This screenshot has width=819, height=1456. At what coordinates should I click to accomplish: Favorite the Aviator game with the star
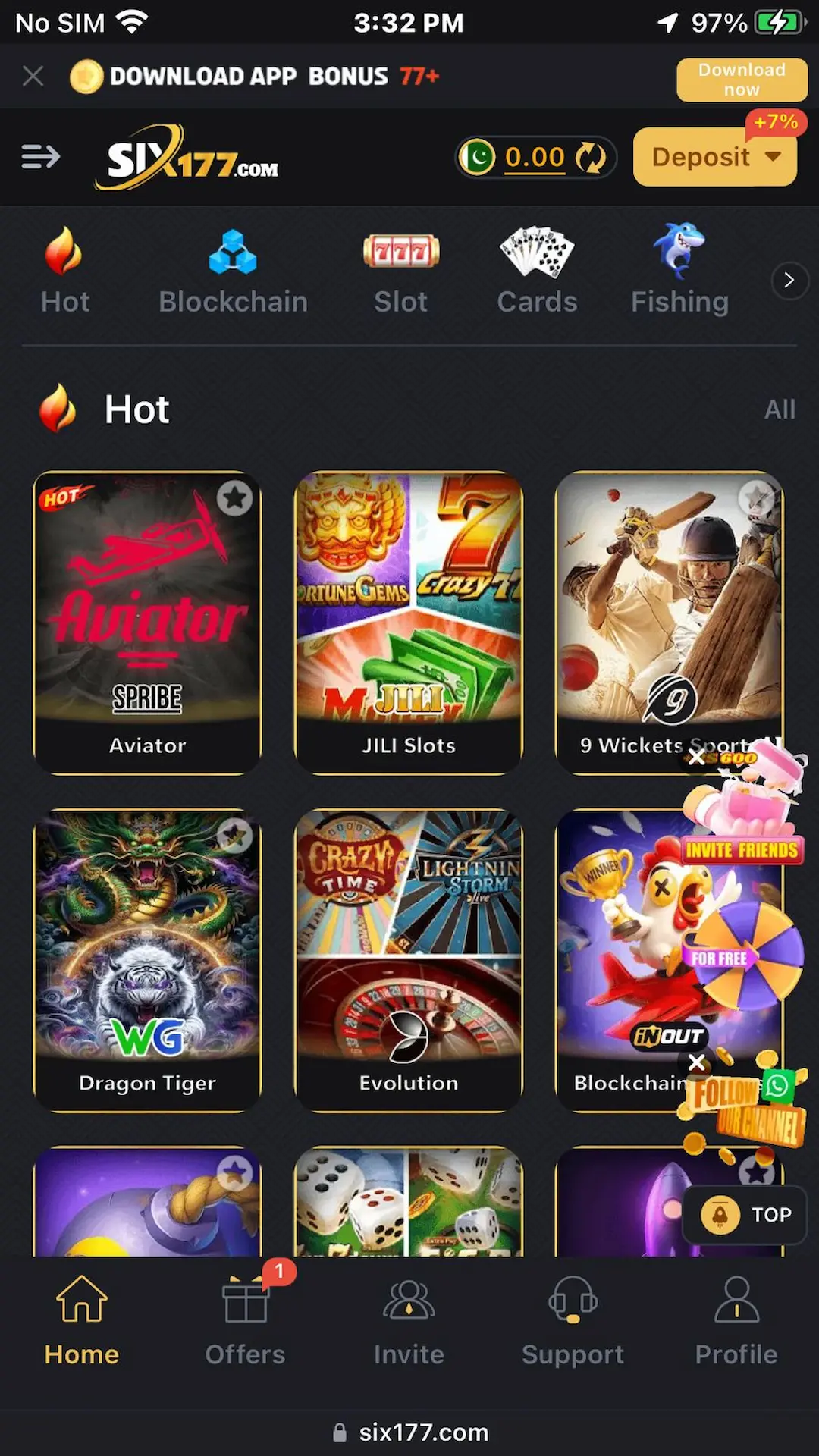(234, 498)
